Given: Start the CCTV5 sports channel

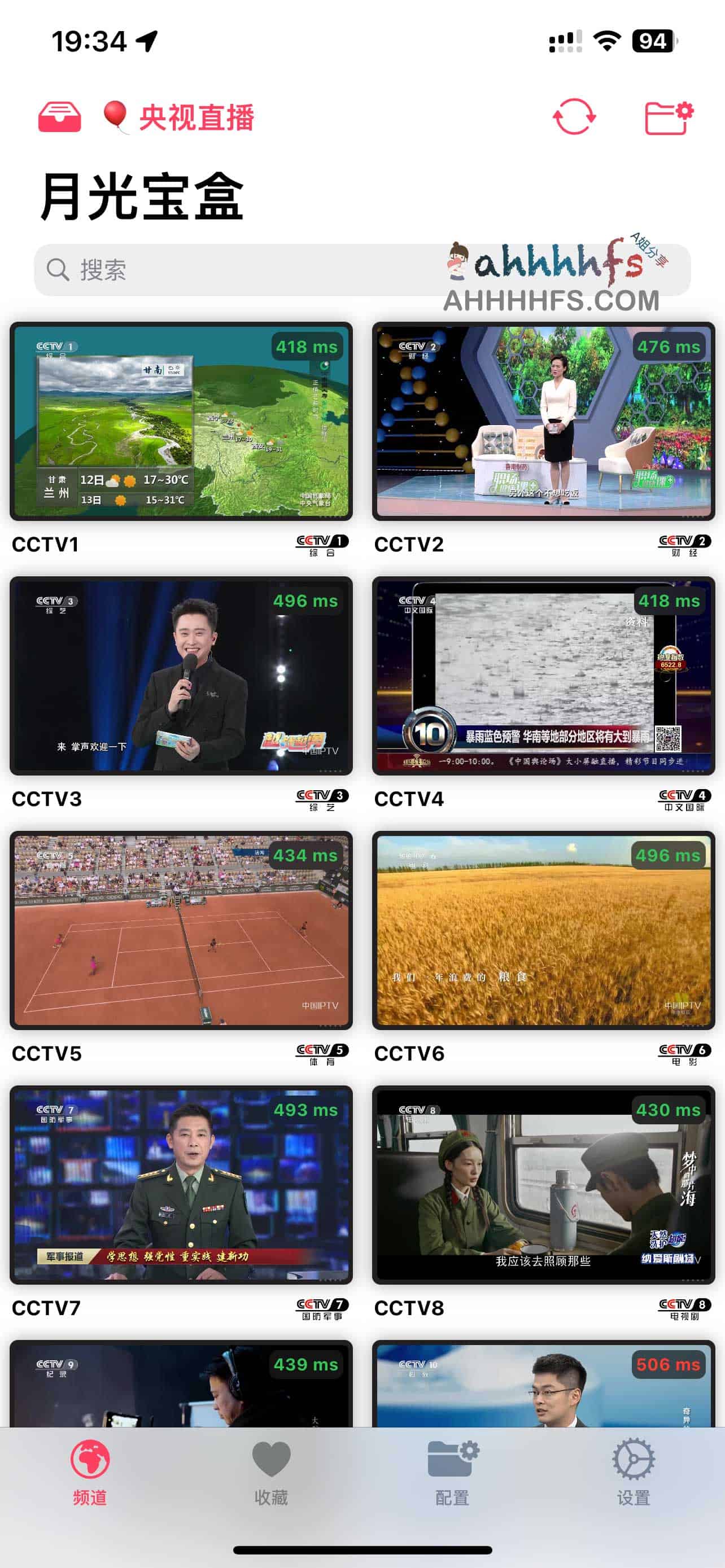Looking at the screenshot, I should click(x=181, y=930).
